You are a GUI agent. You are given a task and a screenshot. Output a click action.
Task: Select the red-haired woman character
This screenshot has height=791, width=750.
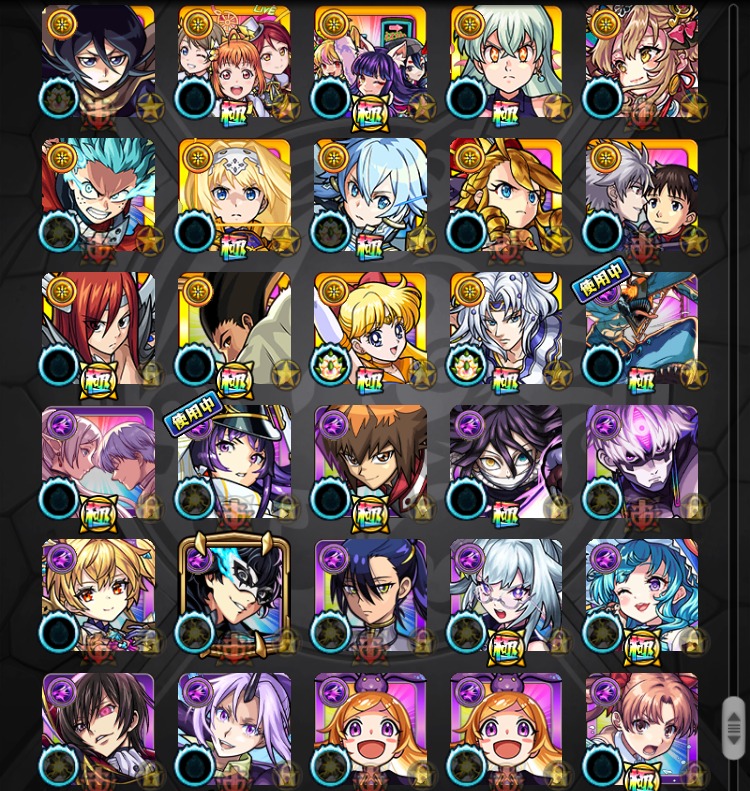[x=98, y=328]
